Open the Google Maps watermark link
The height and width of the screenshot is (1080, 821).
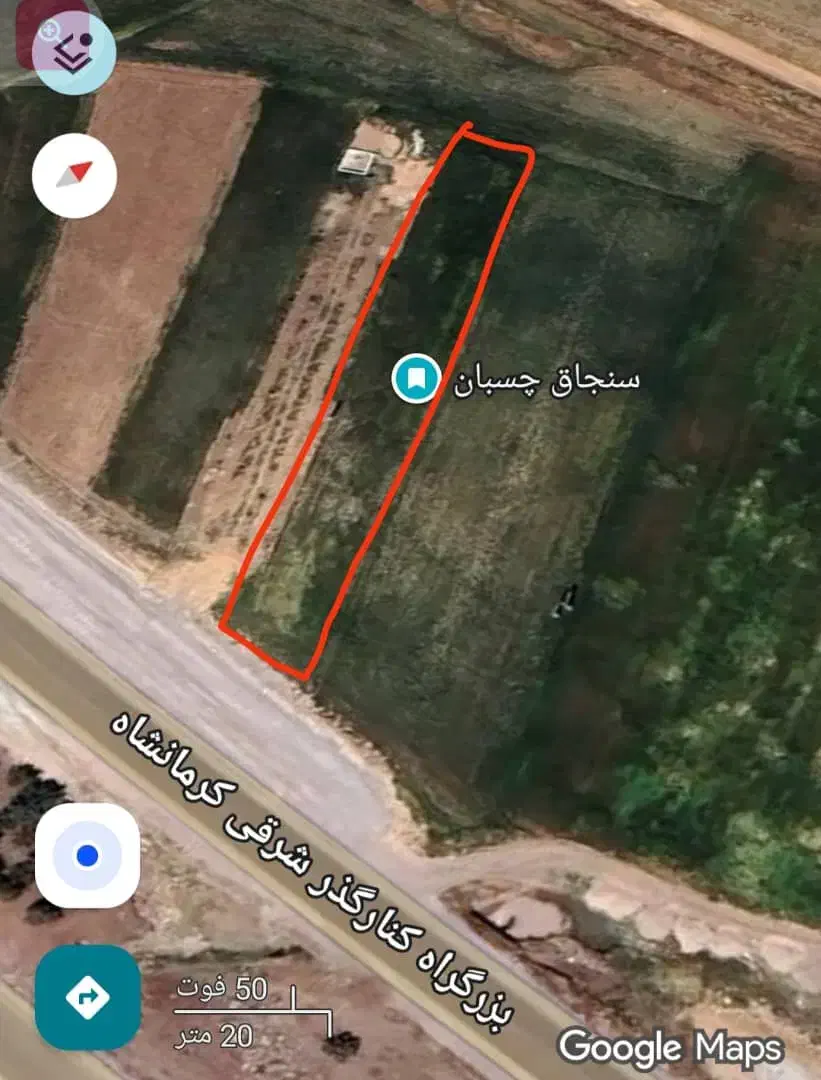pos(670,1049)
